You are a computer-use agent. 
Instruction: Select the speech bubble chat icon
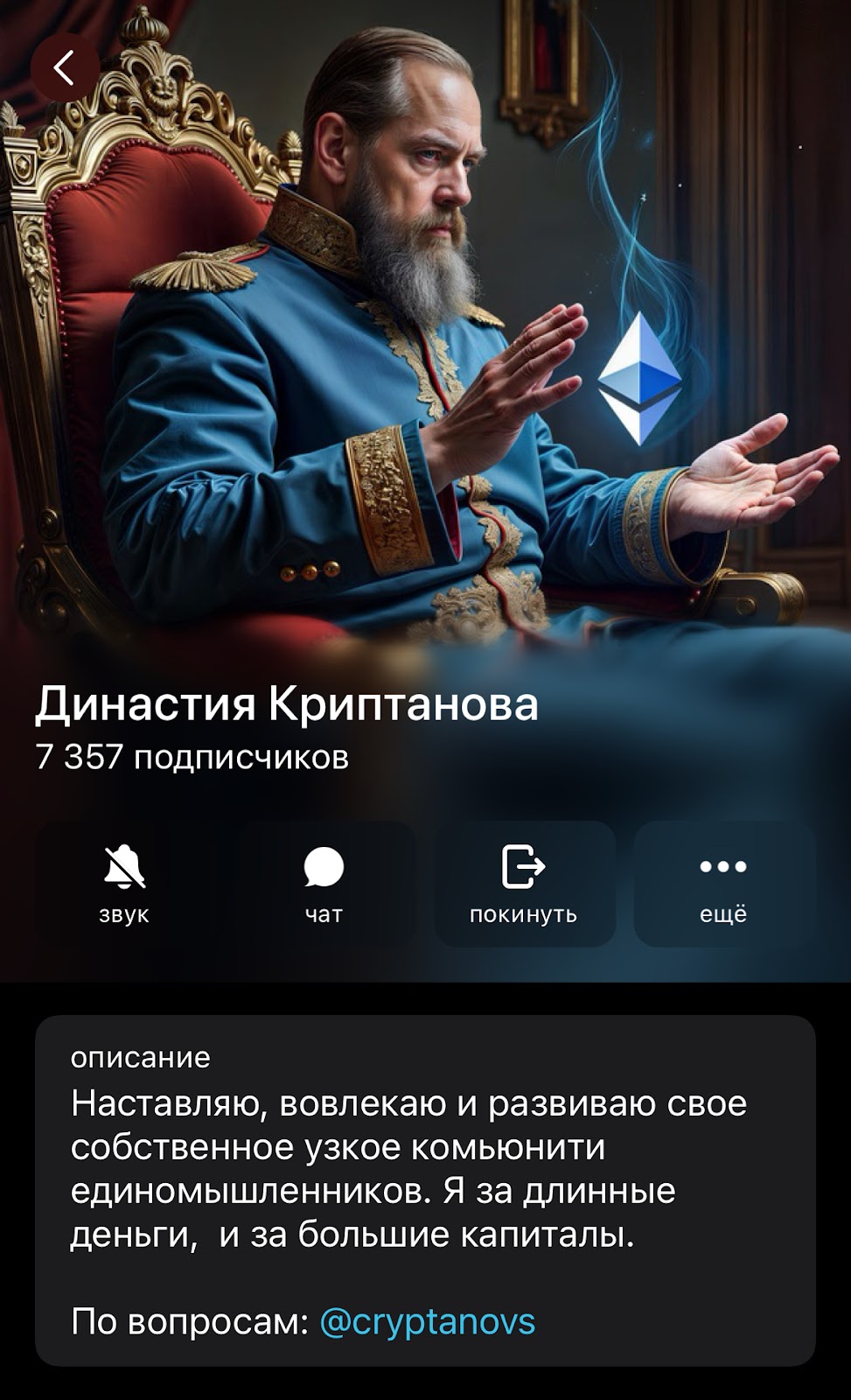pos(325,868)
